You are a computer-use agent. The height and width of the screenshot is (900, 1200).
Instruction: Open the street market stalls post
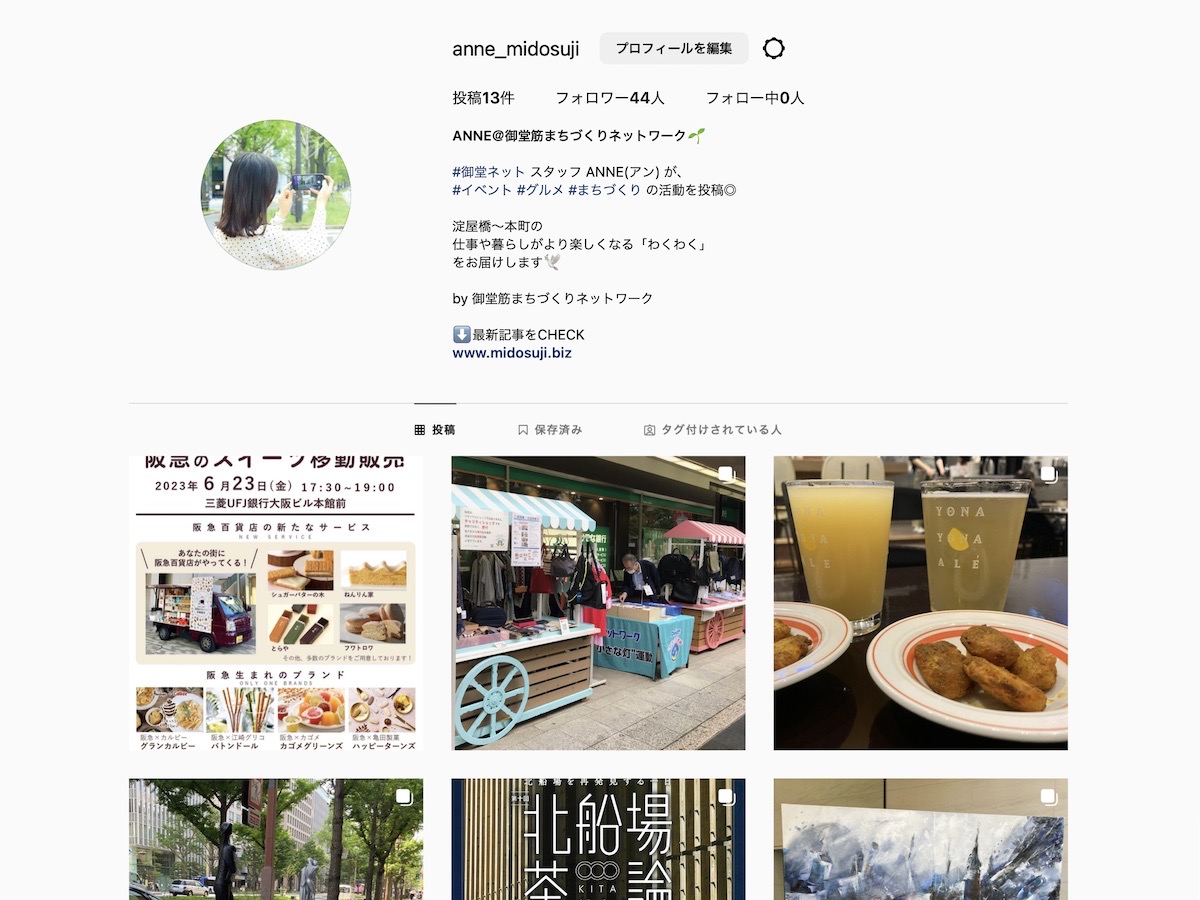coord(598,603)
